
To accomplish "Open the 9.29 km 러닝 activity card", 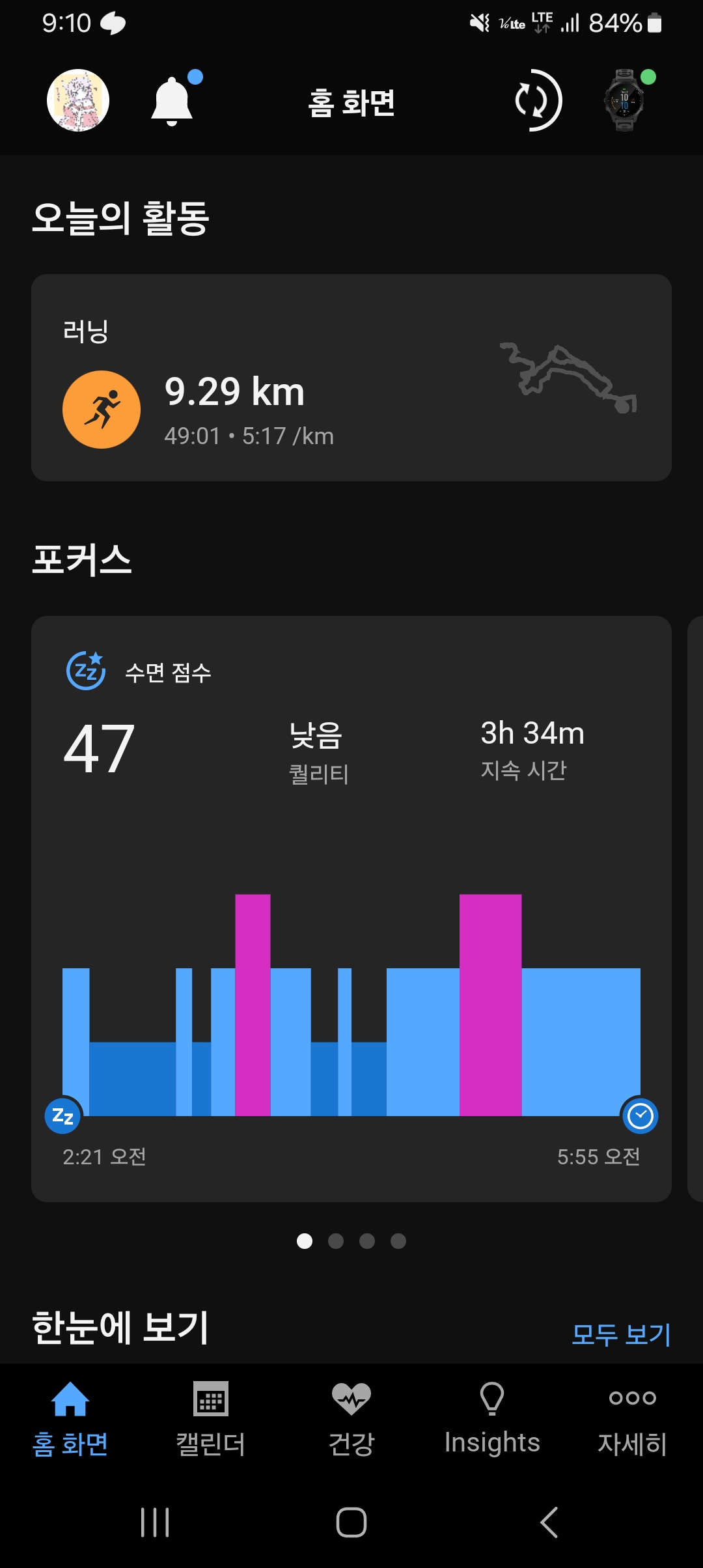I will pos(351,378).
